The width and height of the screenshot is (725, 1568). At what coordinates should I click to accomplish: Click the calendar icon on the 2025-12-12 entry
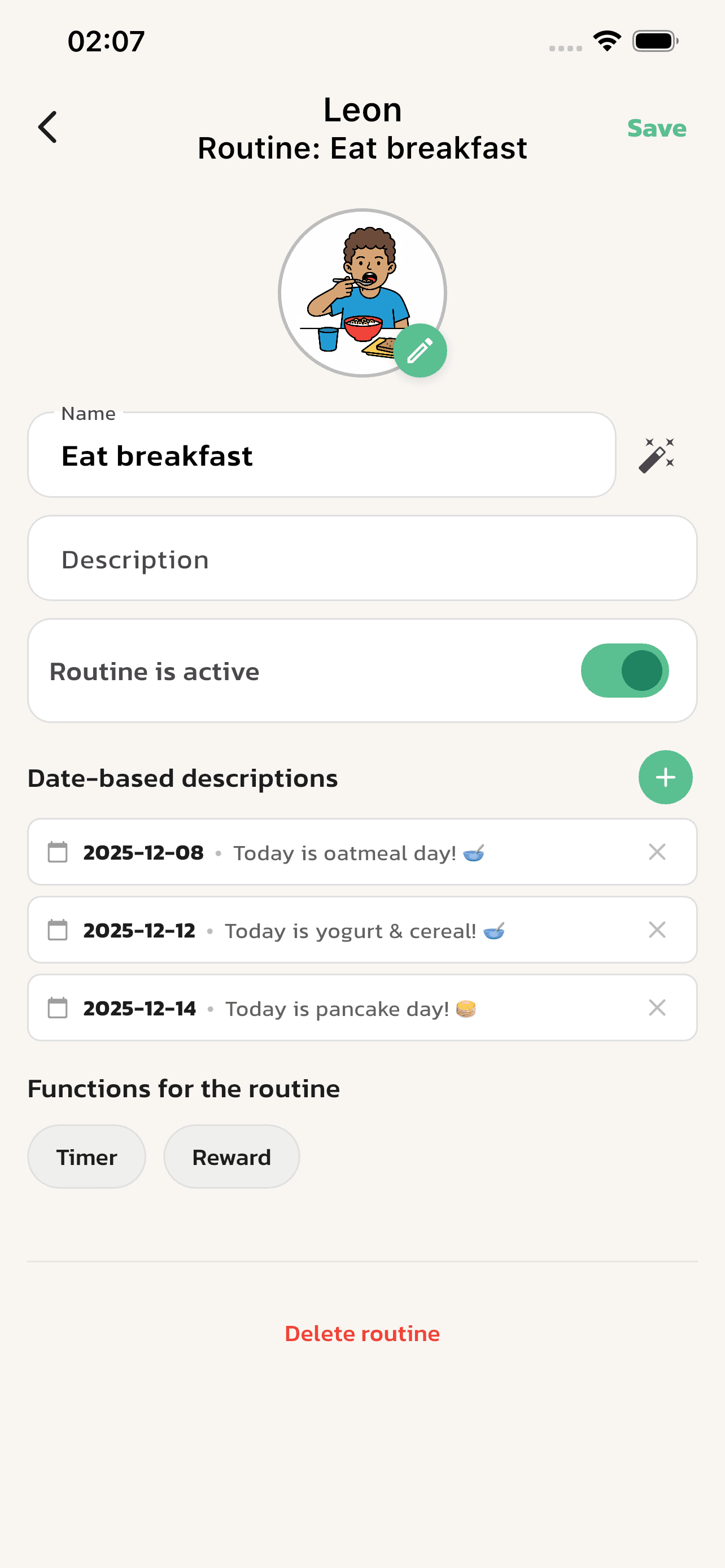(58, 930)
